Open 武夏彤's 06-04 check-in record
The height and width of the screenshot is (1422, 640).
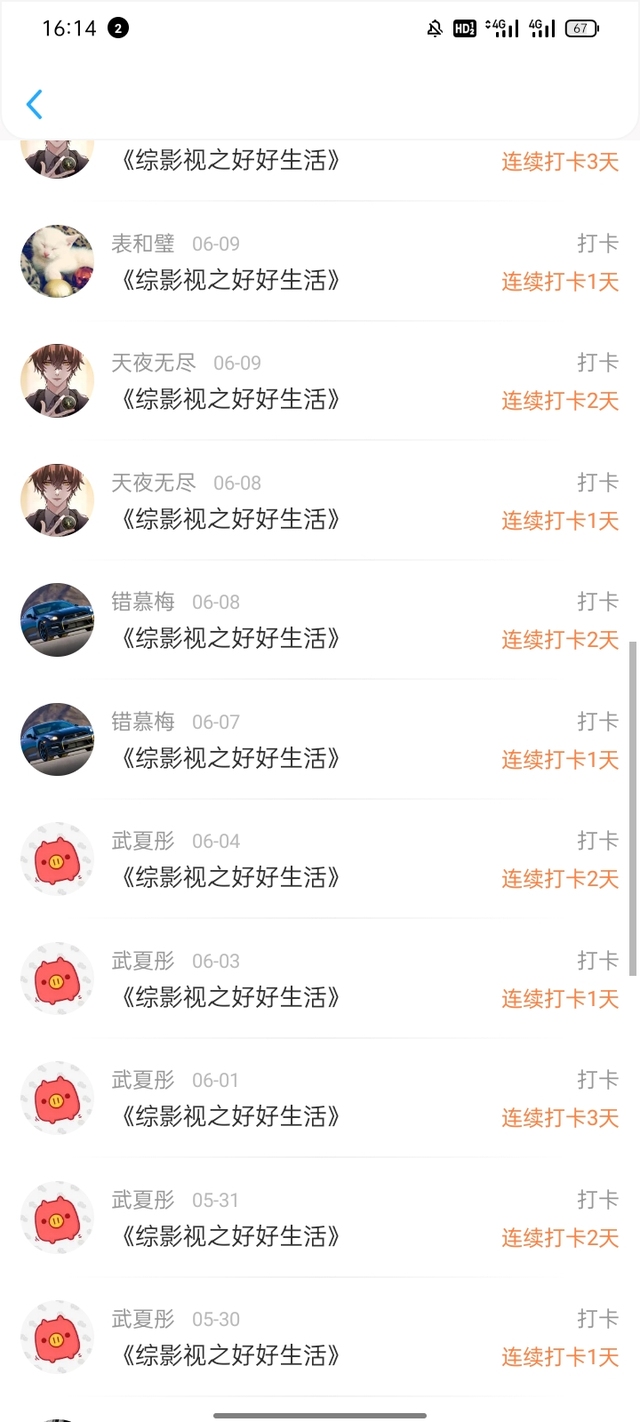(320, 859)
